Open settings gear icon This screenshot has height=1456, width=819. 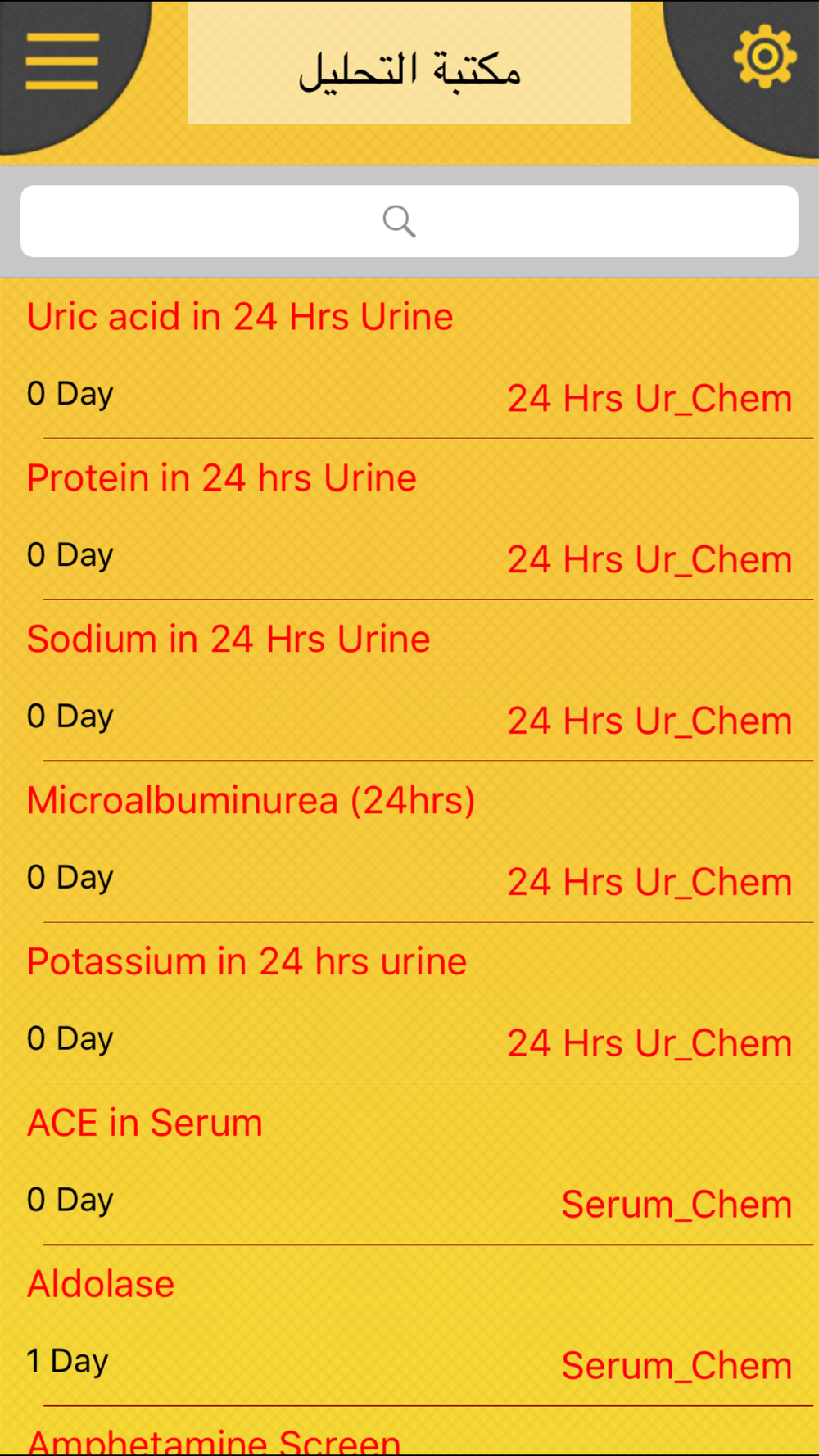(x=765, y=56)
